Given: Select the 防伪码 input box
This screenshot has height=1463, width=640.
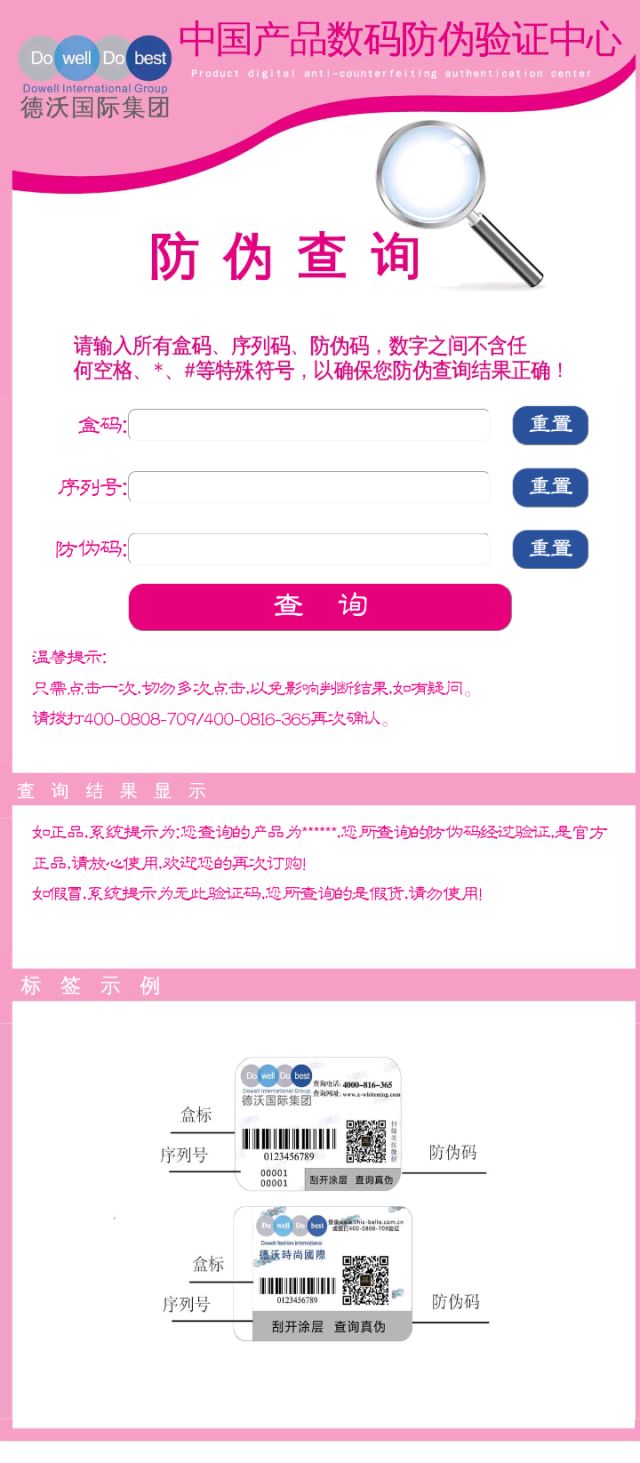Looking at the screenshot, I should coord(309,549).
